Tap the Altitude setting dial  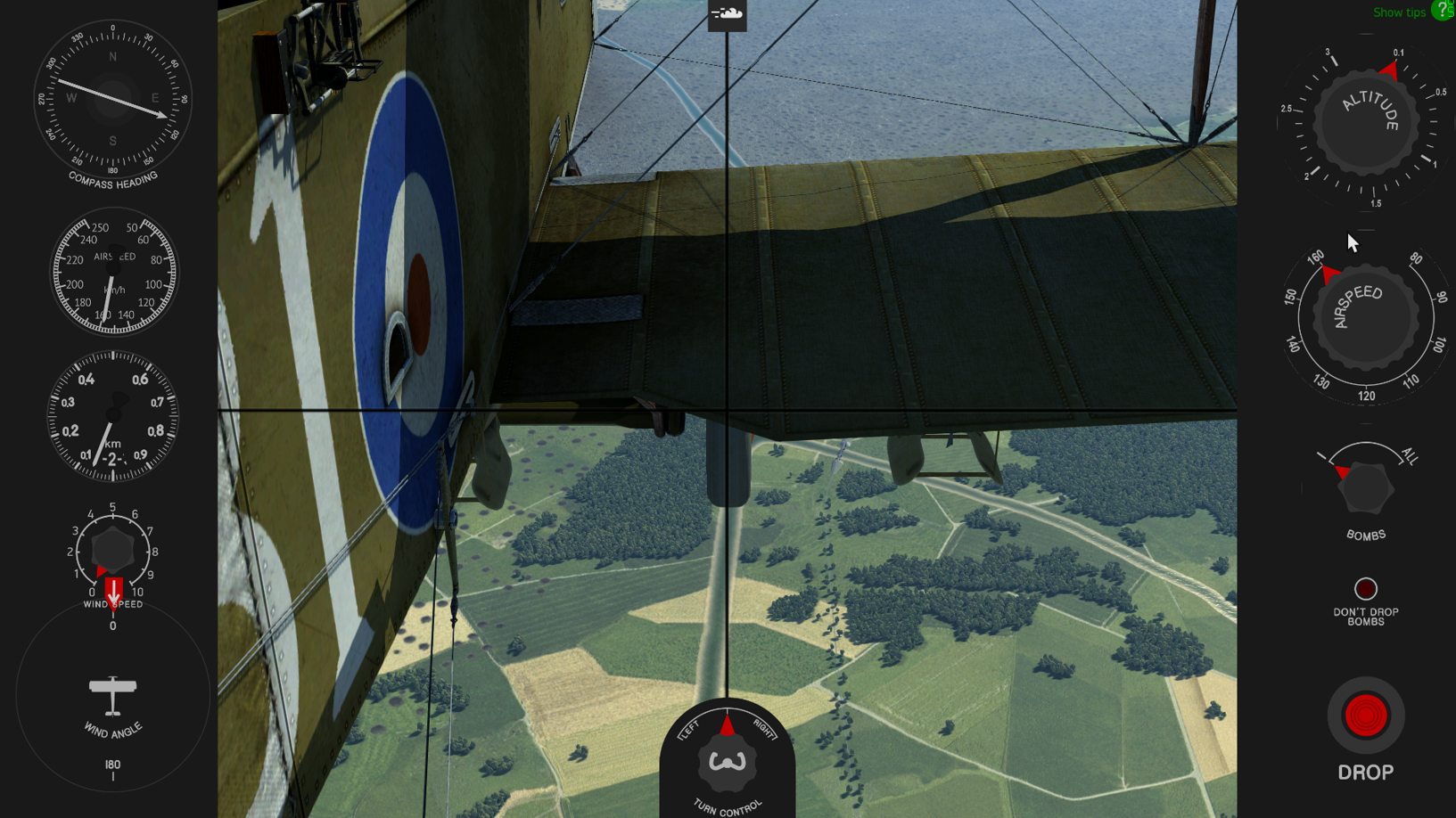pyautogui.click(x=1365, y=122)
